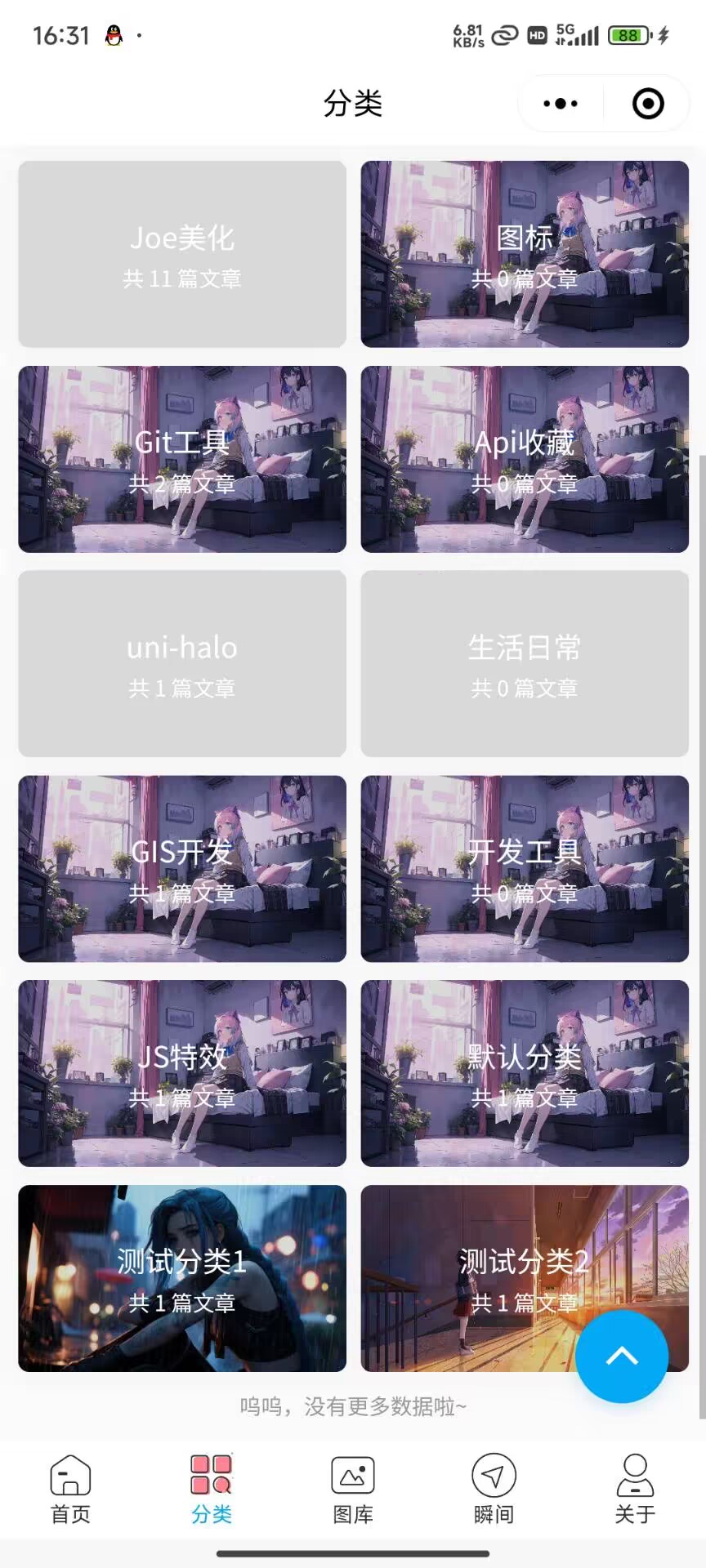Open the 测试分类1 category

182,1278
